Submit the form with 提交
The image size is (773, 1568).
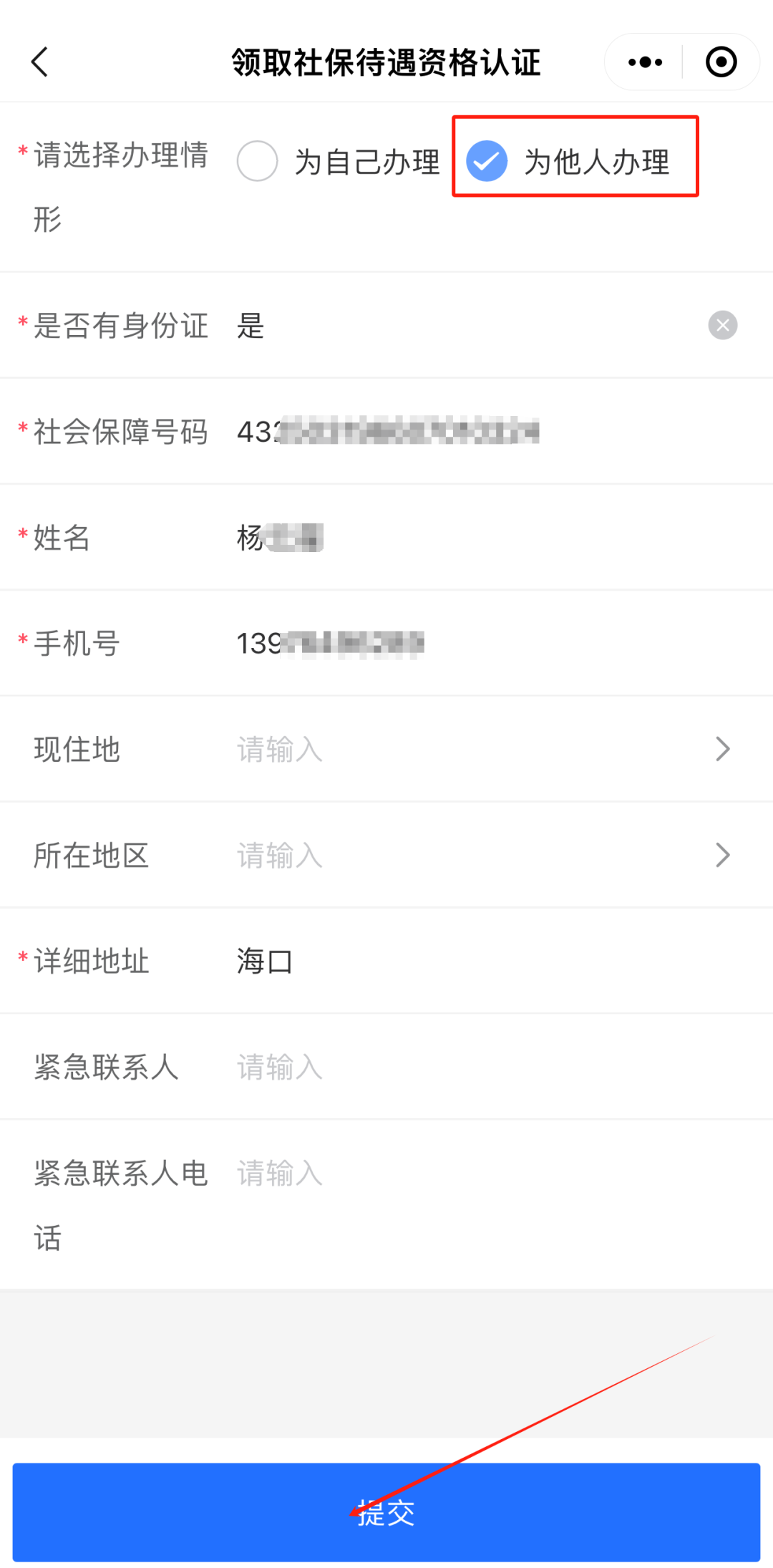click(386, 1512)
